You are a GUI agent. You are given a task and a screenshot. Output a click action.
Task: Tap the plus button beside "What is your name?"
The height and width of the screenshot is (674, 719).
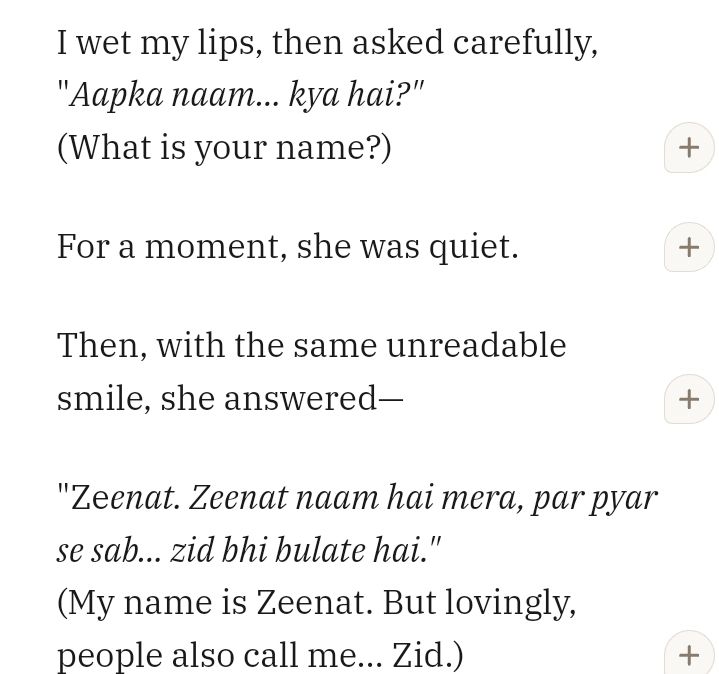689,148
